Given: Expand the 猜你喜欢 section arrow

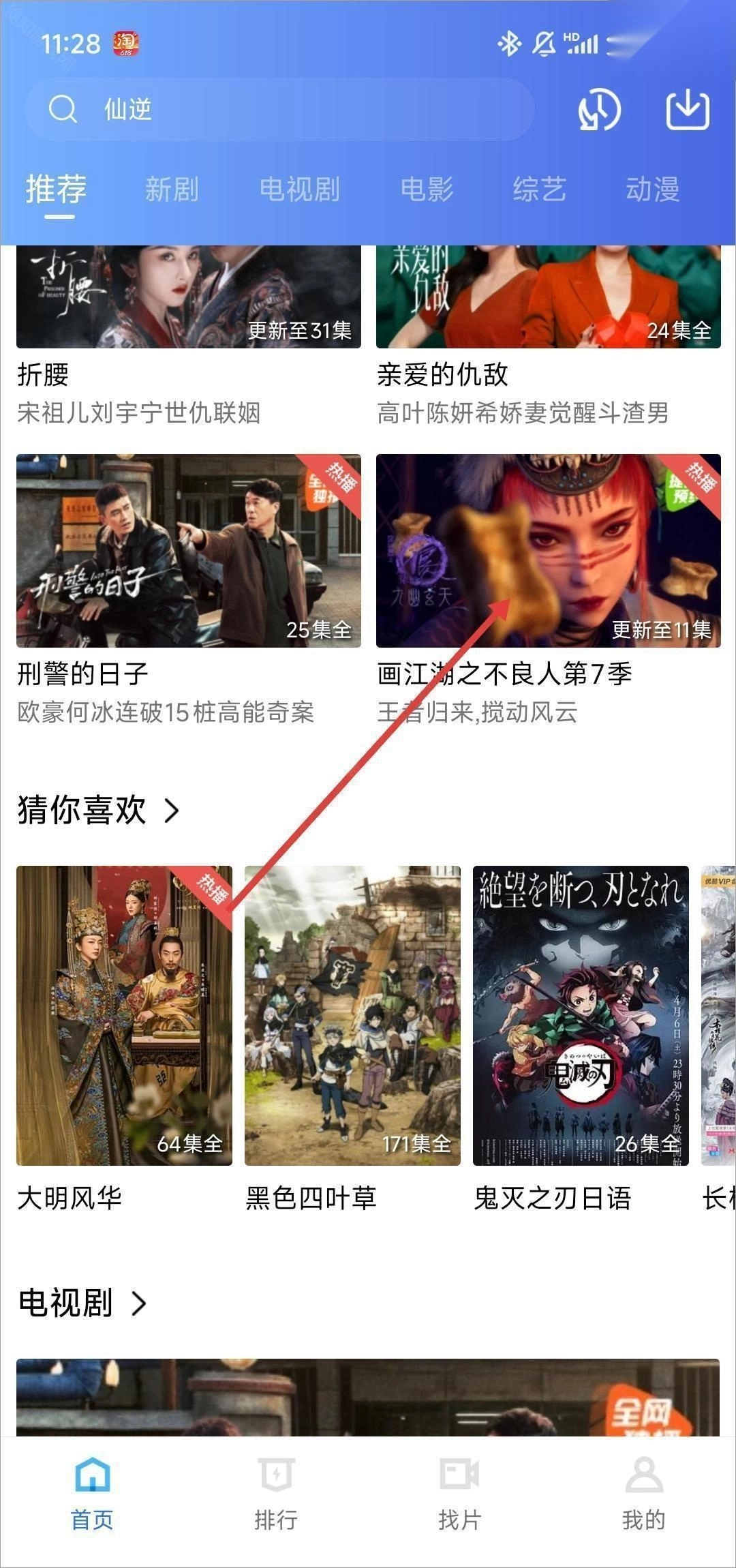Looking at the screenshot, I should [172, 811].
